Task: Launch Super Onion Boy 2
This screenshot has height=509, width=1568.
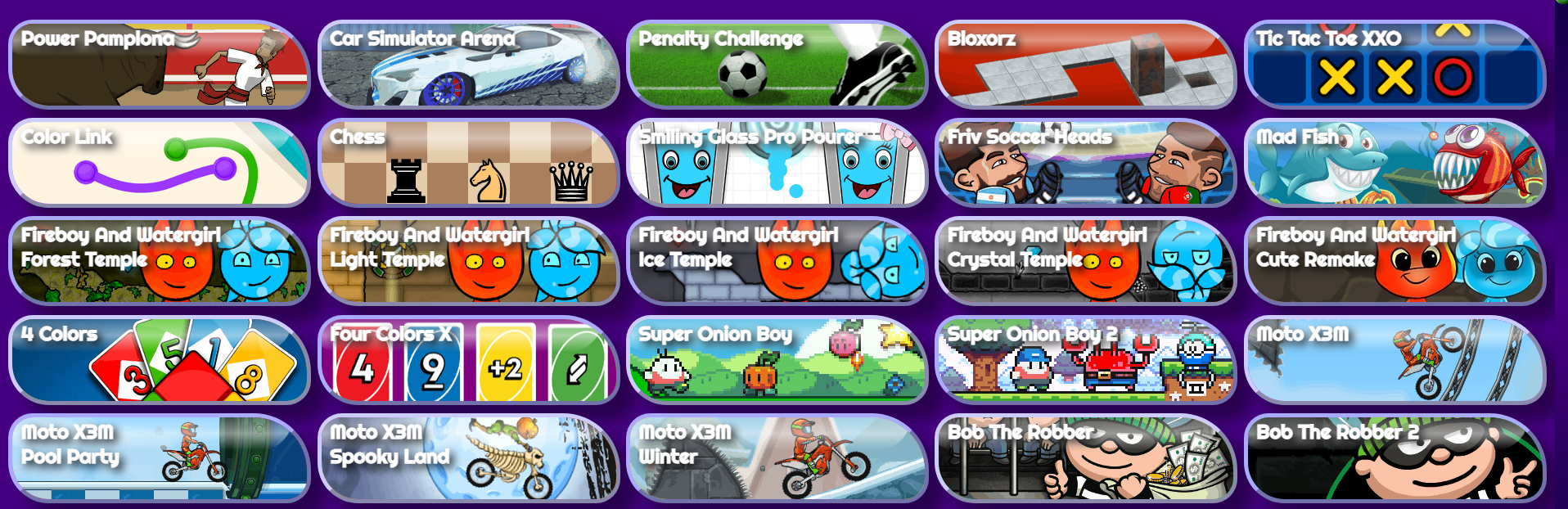Action: click(x=1086, y=360)
